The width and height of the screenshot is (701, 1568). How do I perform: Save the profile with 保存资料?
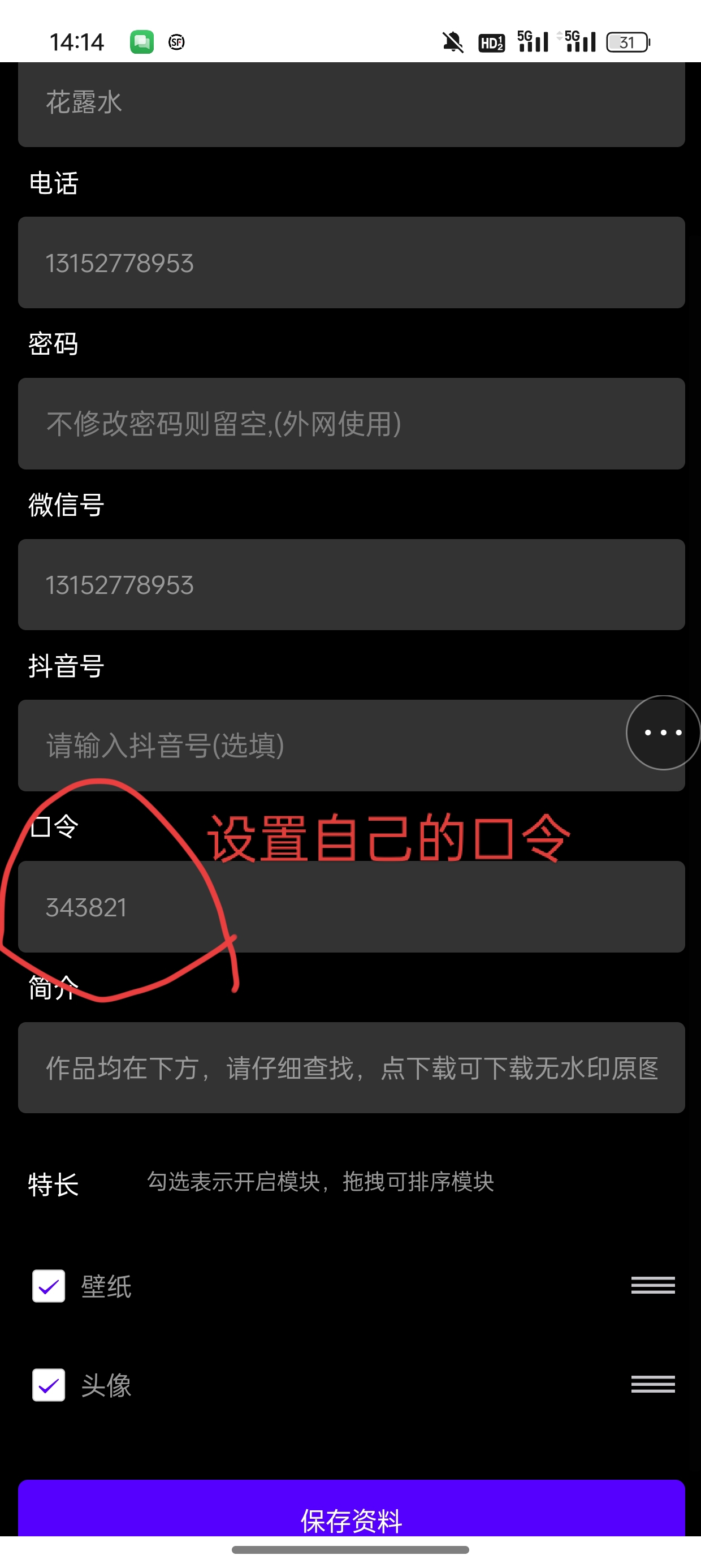[351, 1509]
